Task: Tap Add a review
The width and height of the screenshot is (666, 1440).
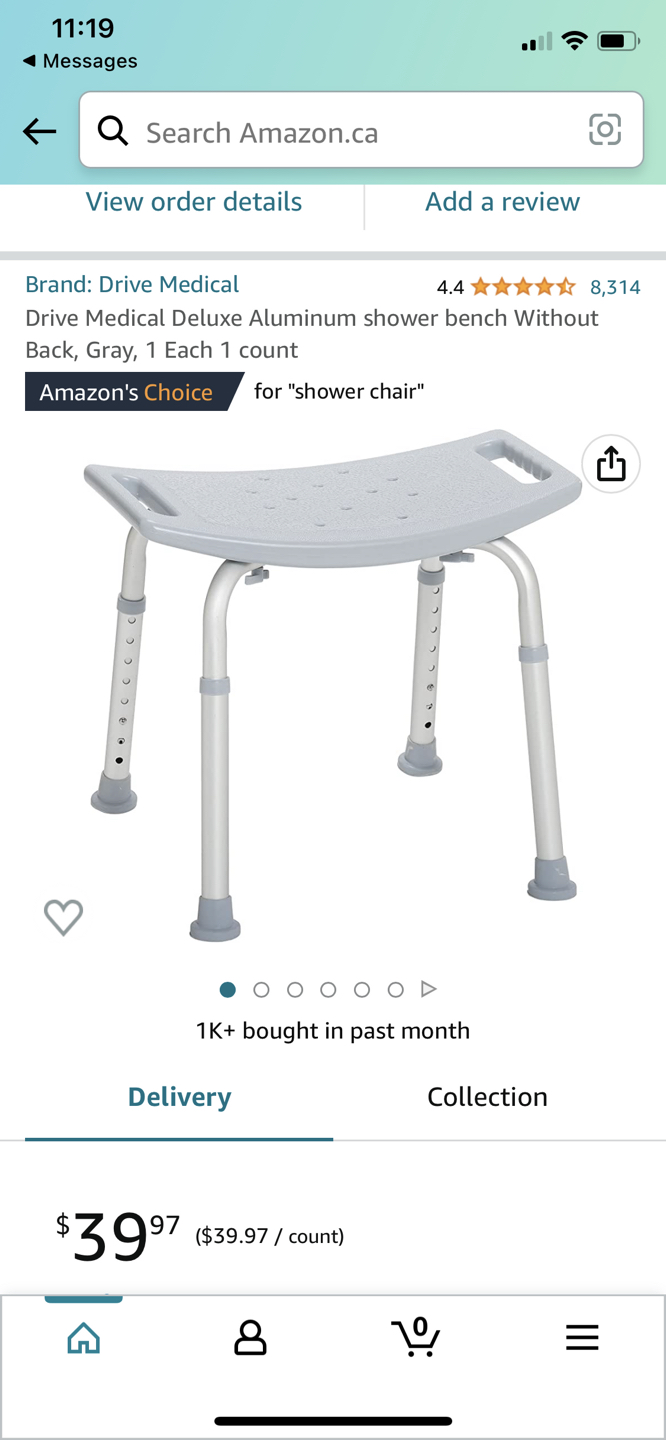Action: [502, 202]
